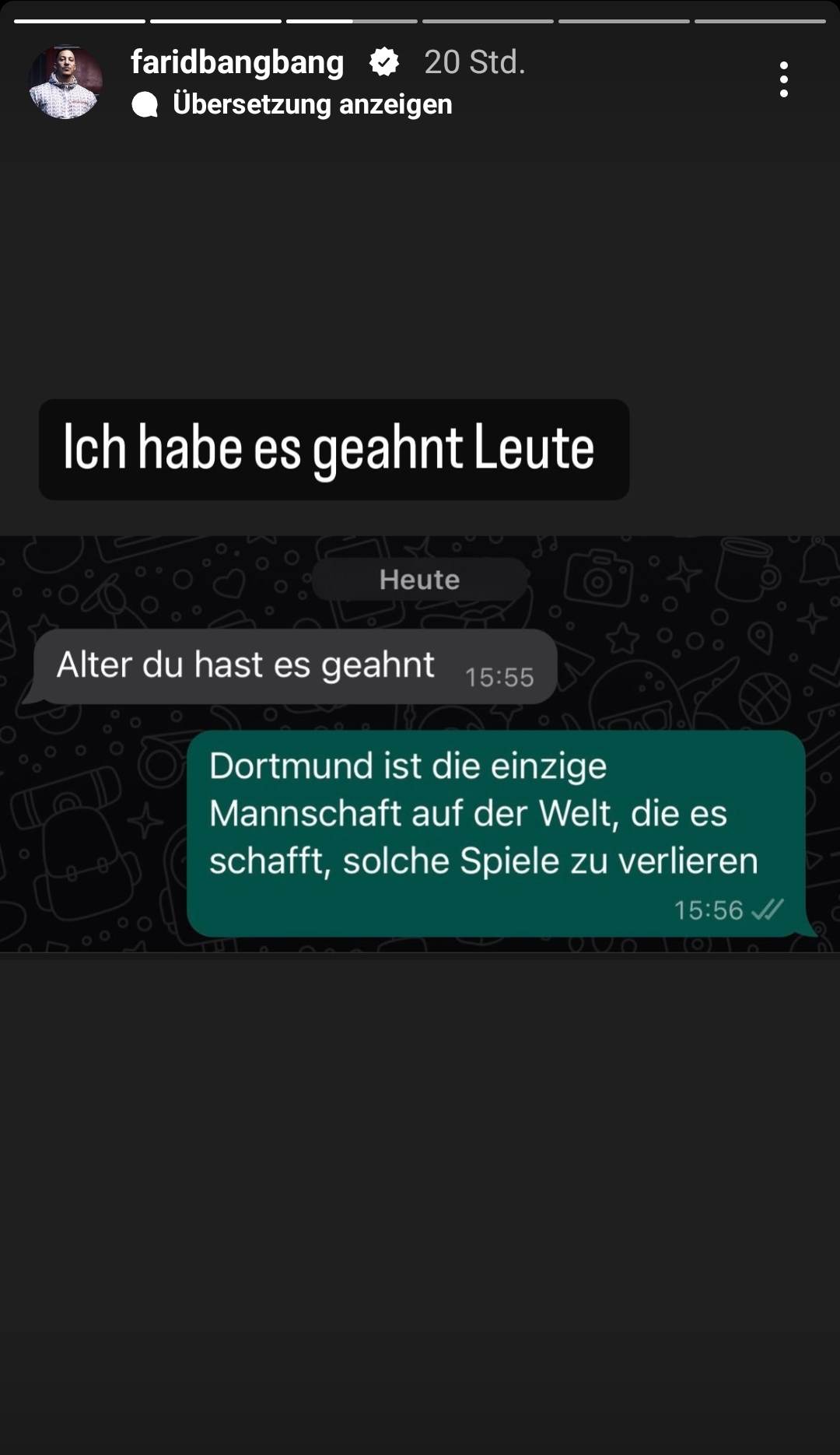Tap Übersetzung anzeigen to show translation
Viewport: 840px width, 1455px height.
pos(311,104)
